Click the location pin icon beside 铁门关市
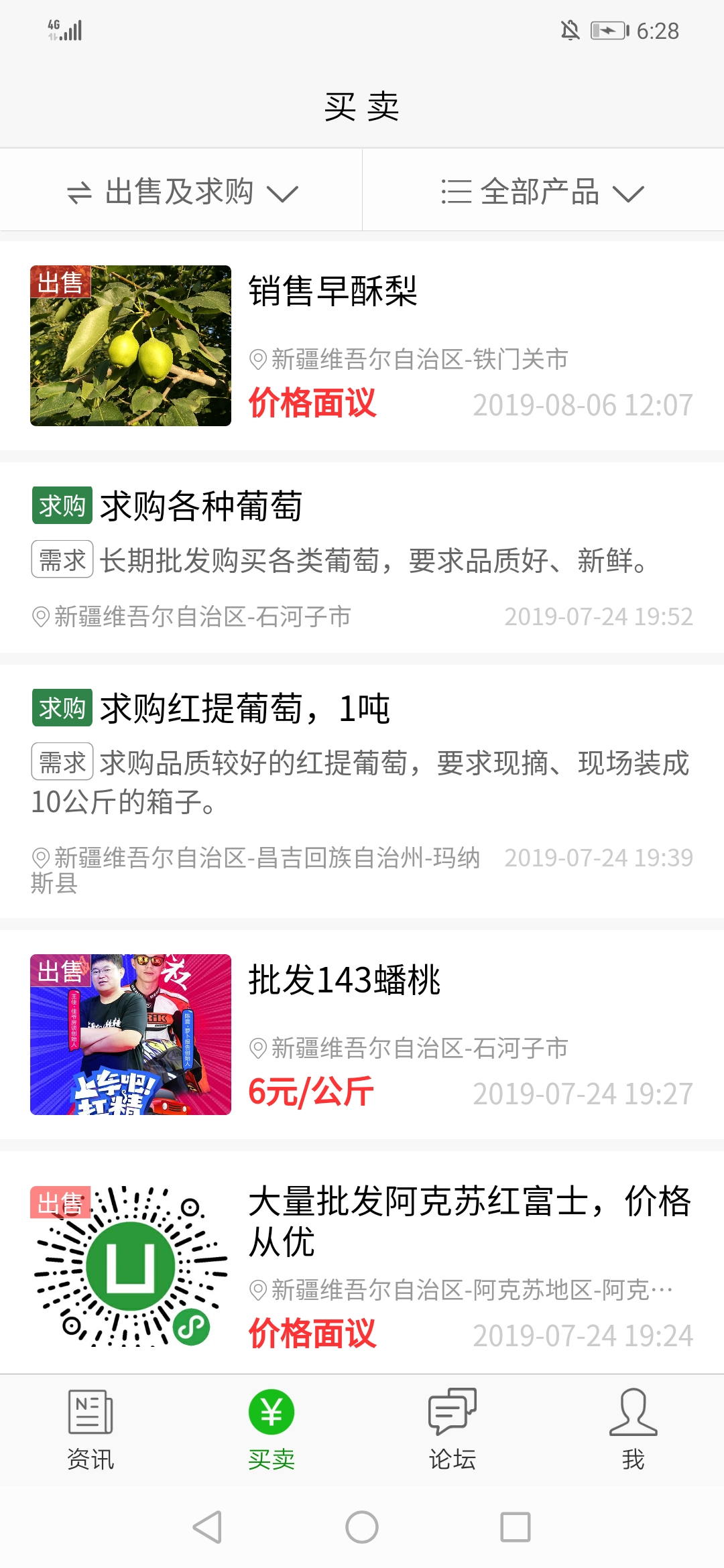The height and width of the screenshot is (1568, 724). (257, 358)
